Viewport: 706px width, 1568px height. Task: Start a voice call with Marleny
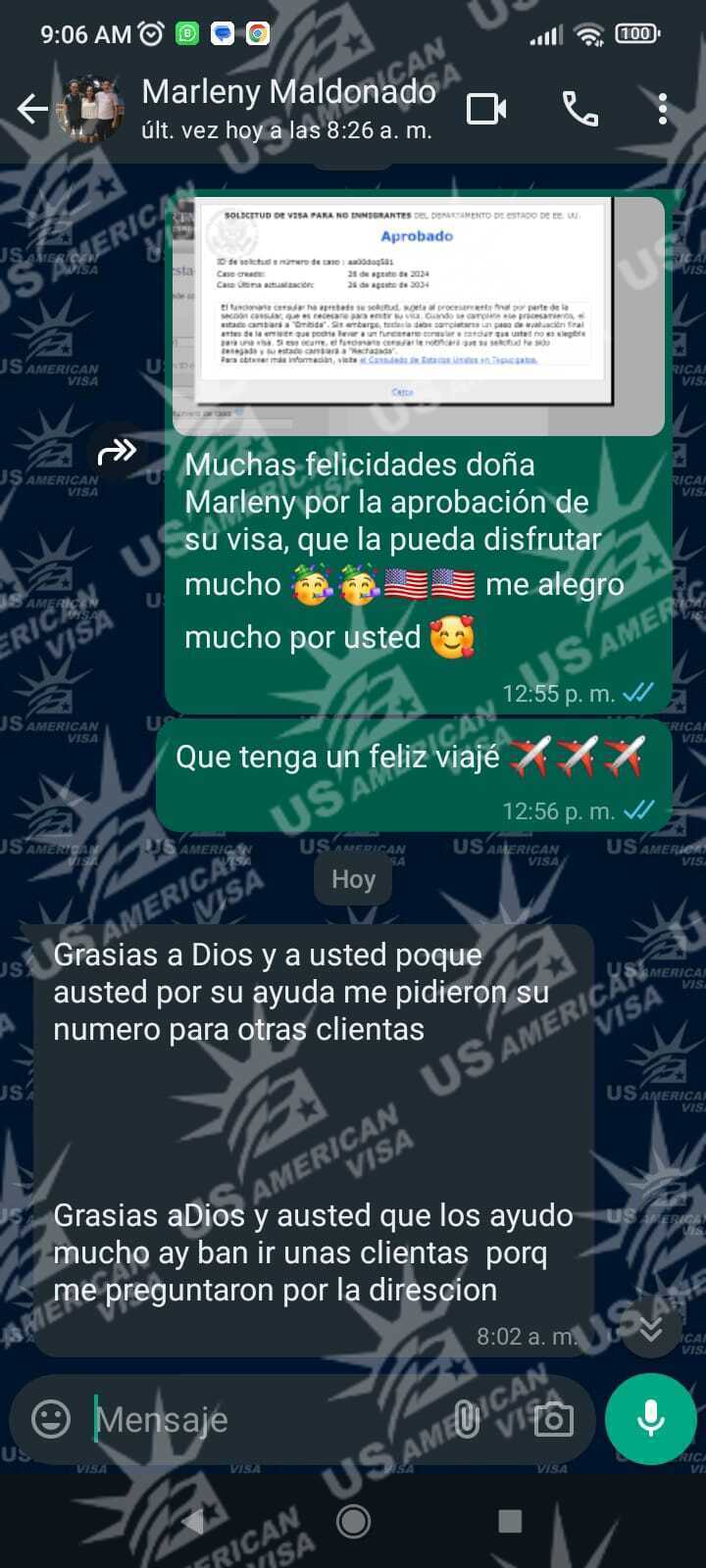point(580,109)
